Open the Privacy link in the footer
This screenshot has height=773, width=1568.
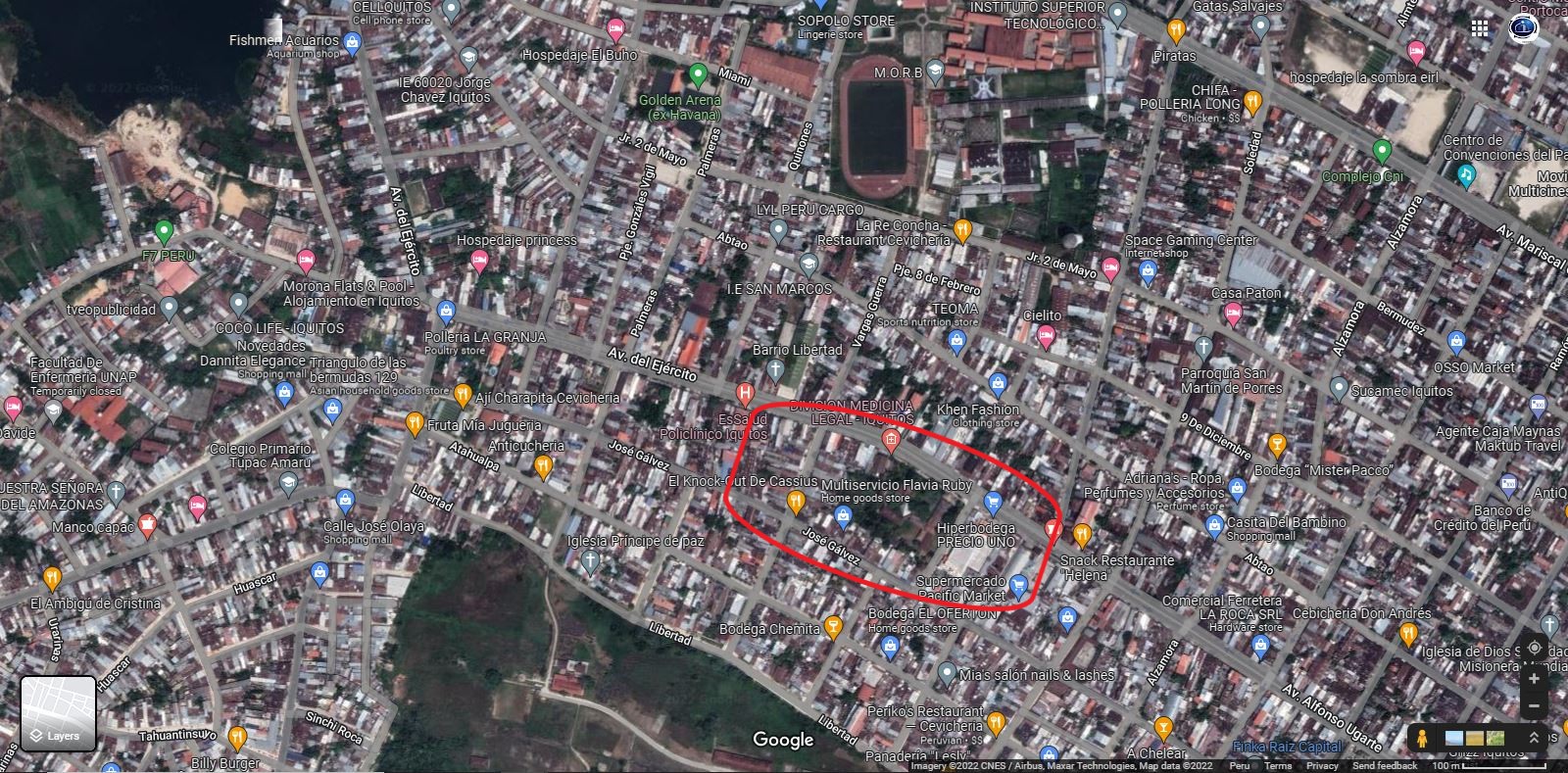[1321, 766]
